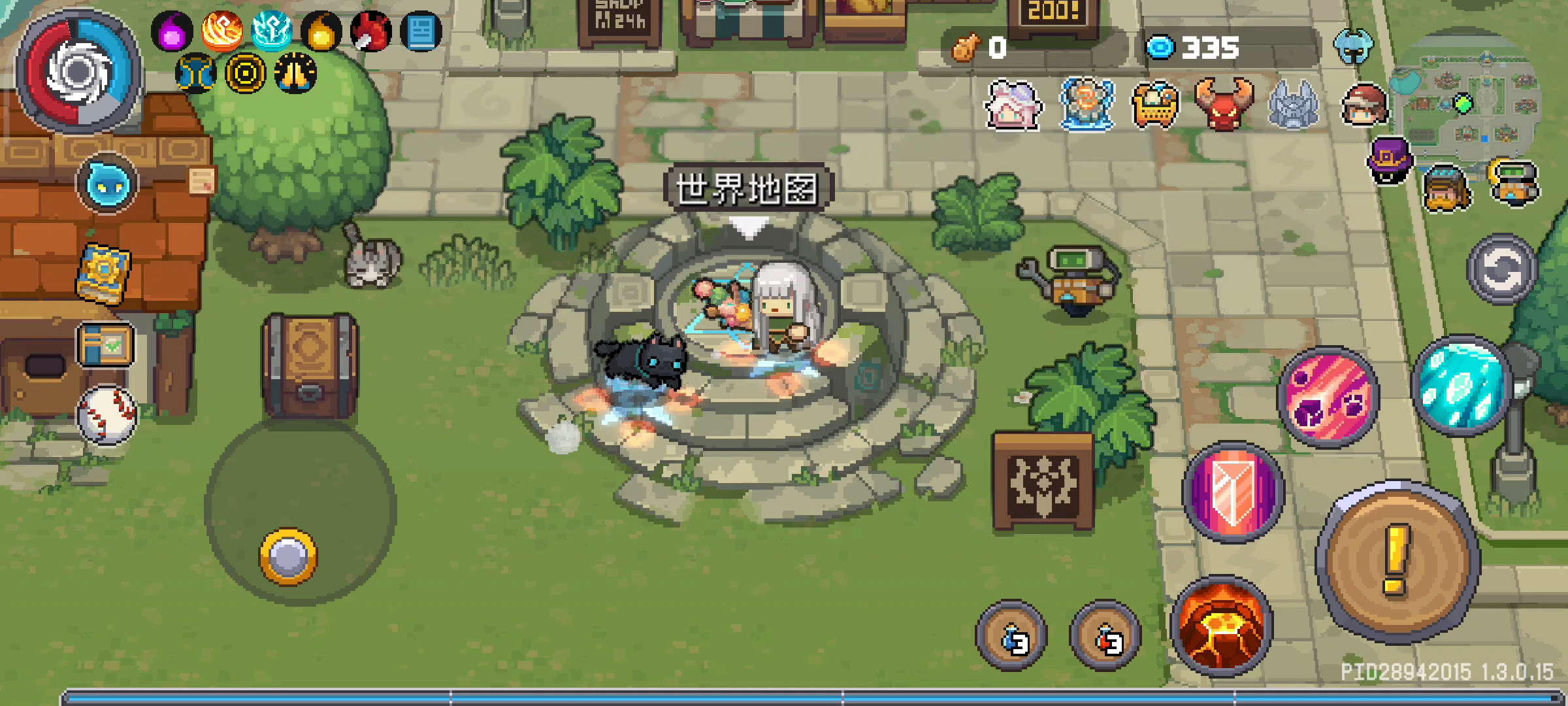This screenshot has width=1568, height=706.
Task: Open the red-cap character avatar icon
Action: click(1364, 105)
